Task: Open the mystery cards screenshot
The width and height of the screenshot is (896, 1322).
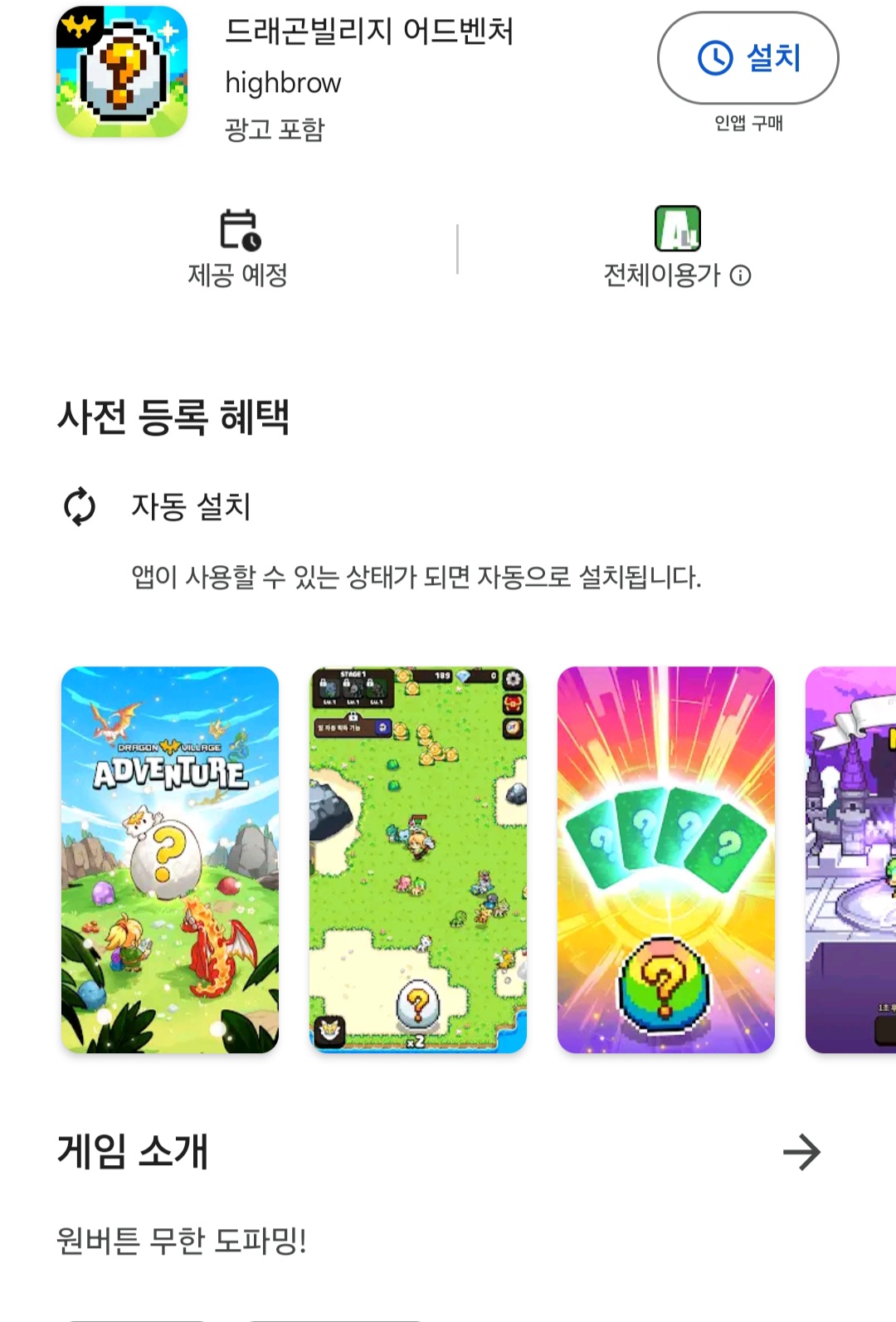Action: 665,859
